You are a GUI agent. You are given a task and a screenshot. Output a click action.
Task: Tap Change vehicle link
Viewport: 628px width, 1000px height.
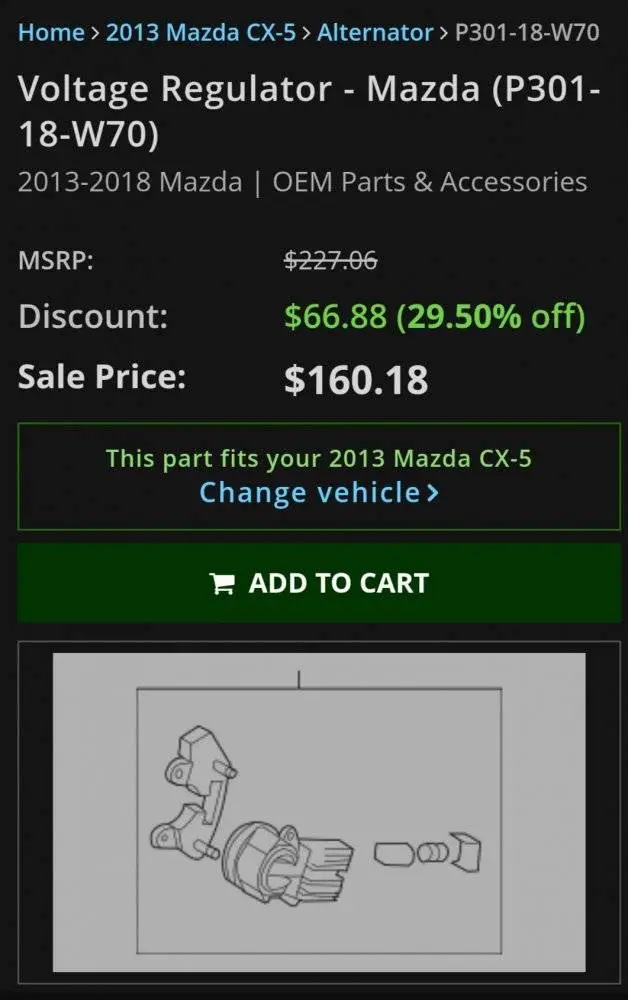[318, 492]
